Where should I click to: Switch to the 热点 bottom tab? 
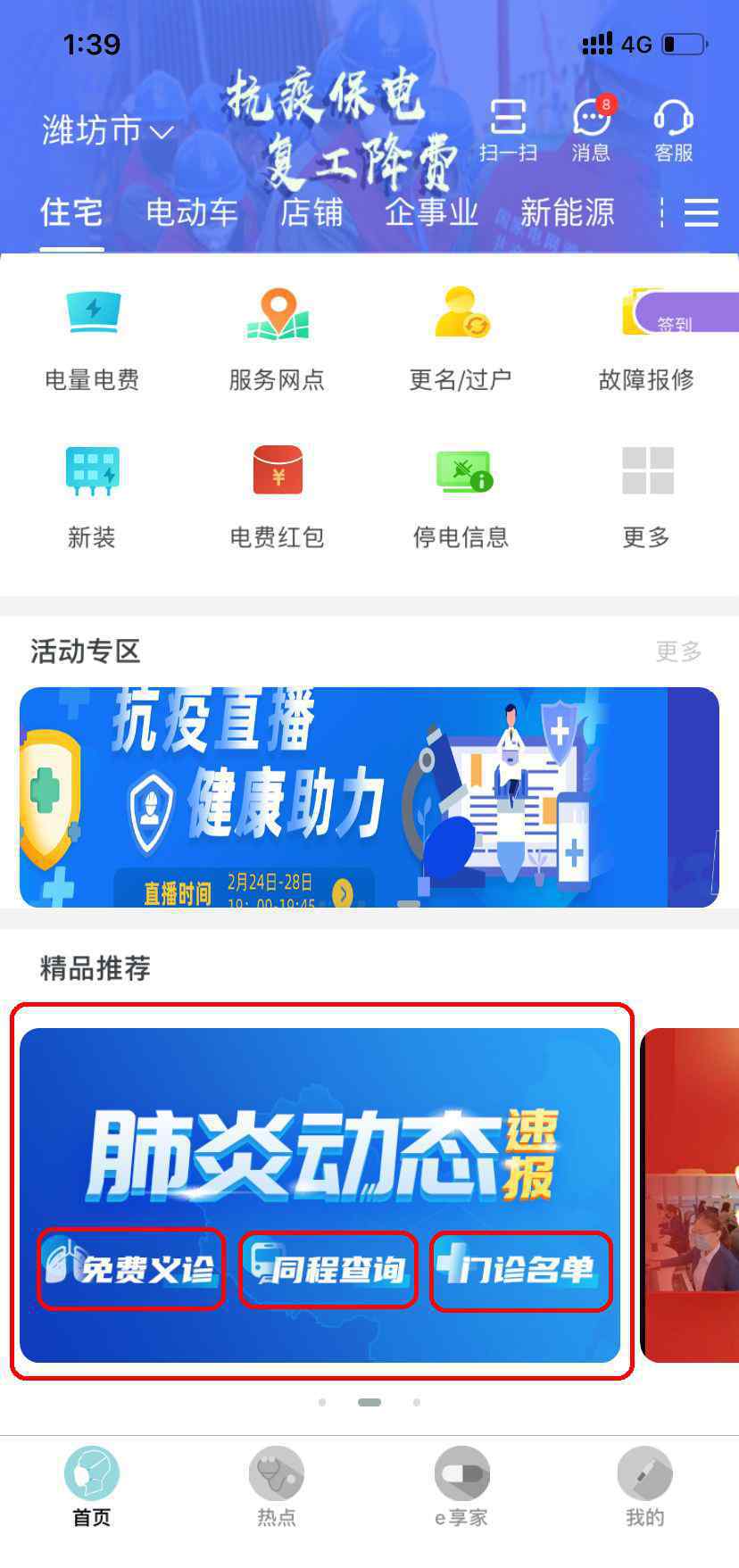pyautogui.click(x=277, y=1487)
